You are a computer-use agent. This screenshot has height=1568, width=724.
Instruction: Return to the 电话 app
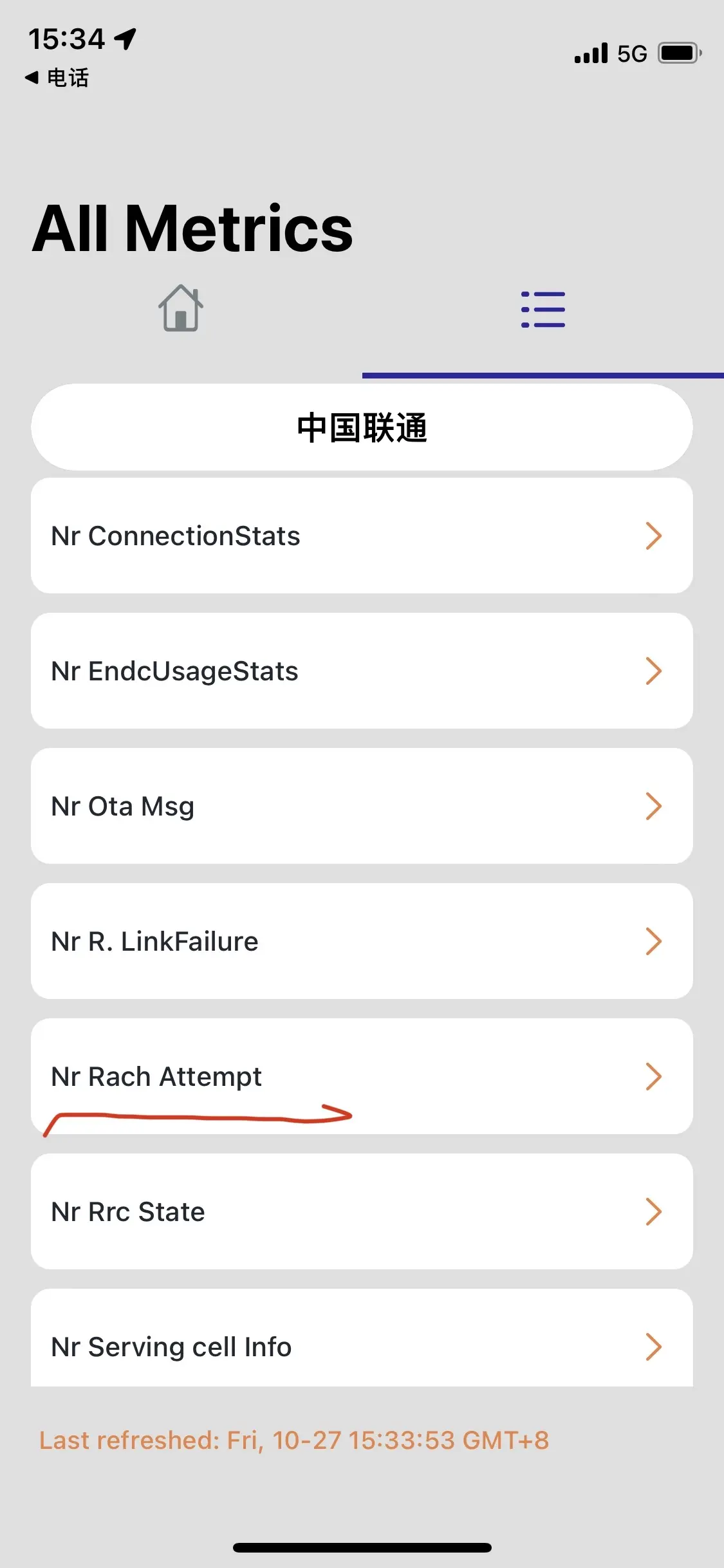57,78
